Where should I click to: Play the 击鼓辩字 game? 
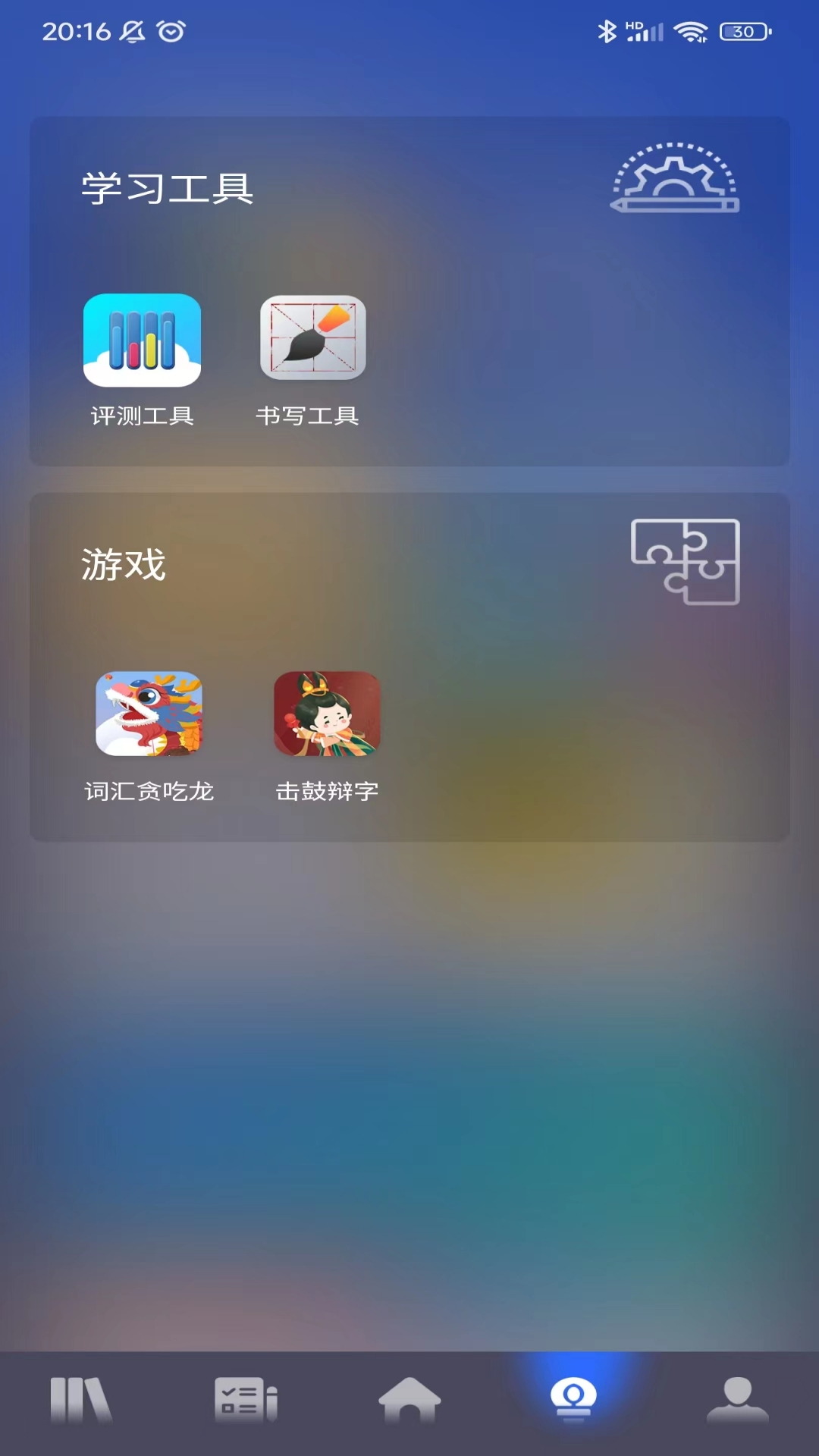(327, 714)
